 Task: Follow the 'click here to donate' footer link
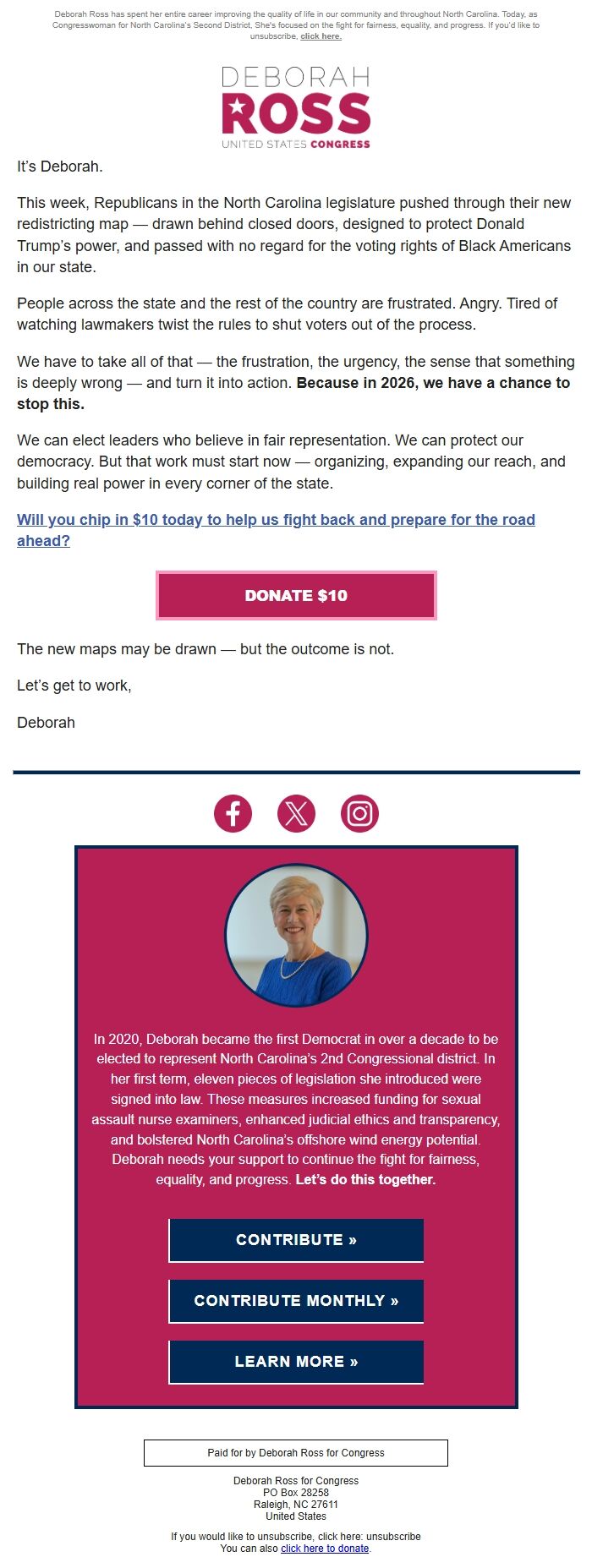pyautogui.click(x=325, y=1549)
